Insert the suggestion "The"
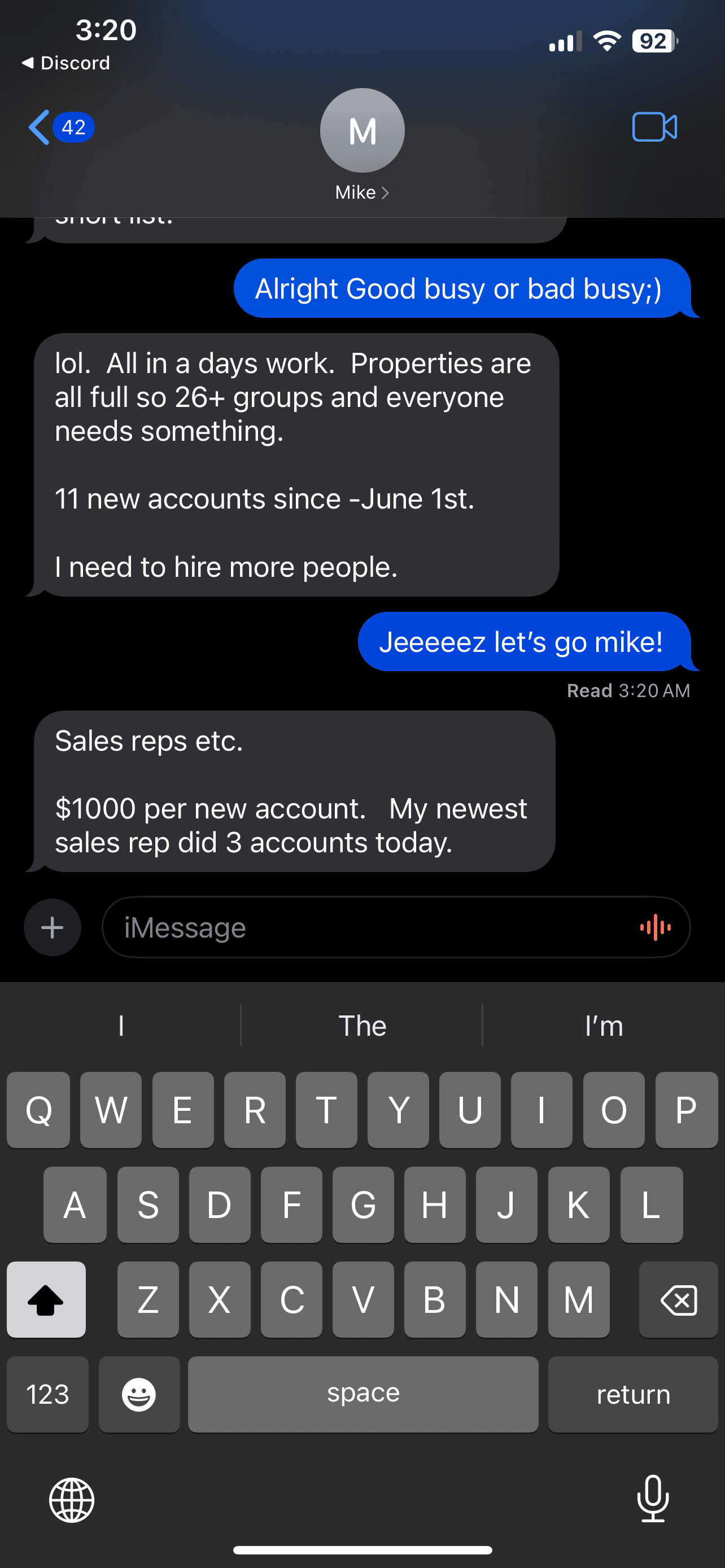This screenshot has height=1568, width=725. (x=362, y=1026)
